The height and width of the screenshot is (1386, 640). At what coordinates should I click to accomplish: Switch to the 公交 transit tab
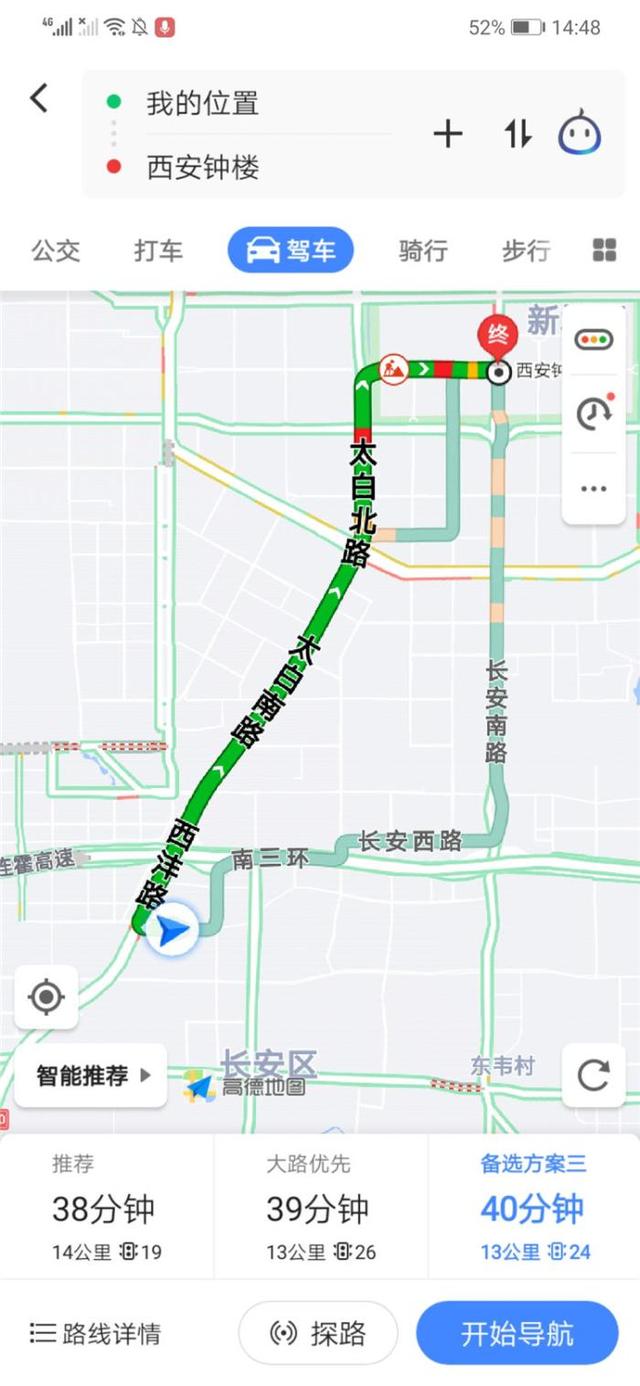tap(56, 250)
